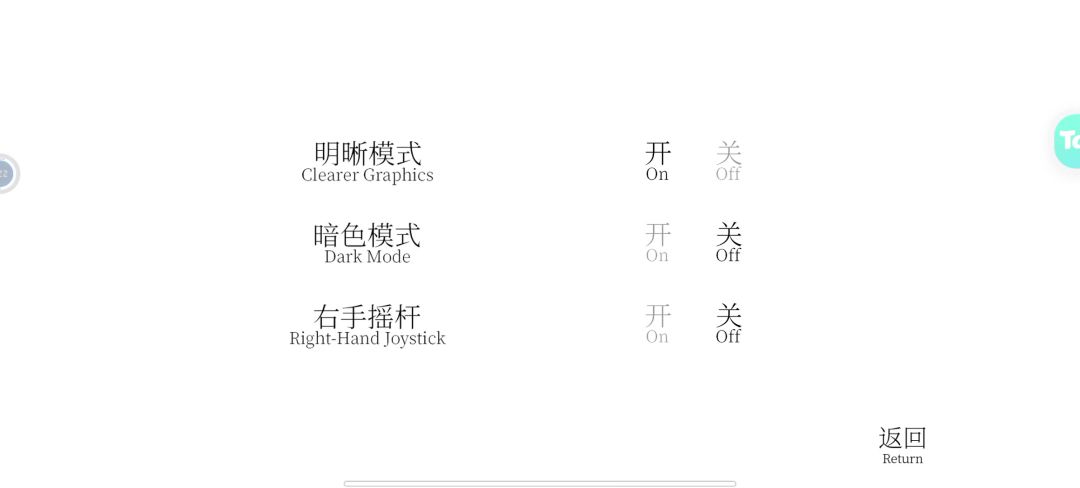The image size is (1080, 488).
Task: Open the teal floating widget on right edge
Action: [x=1066, y=141]
